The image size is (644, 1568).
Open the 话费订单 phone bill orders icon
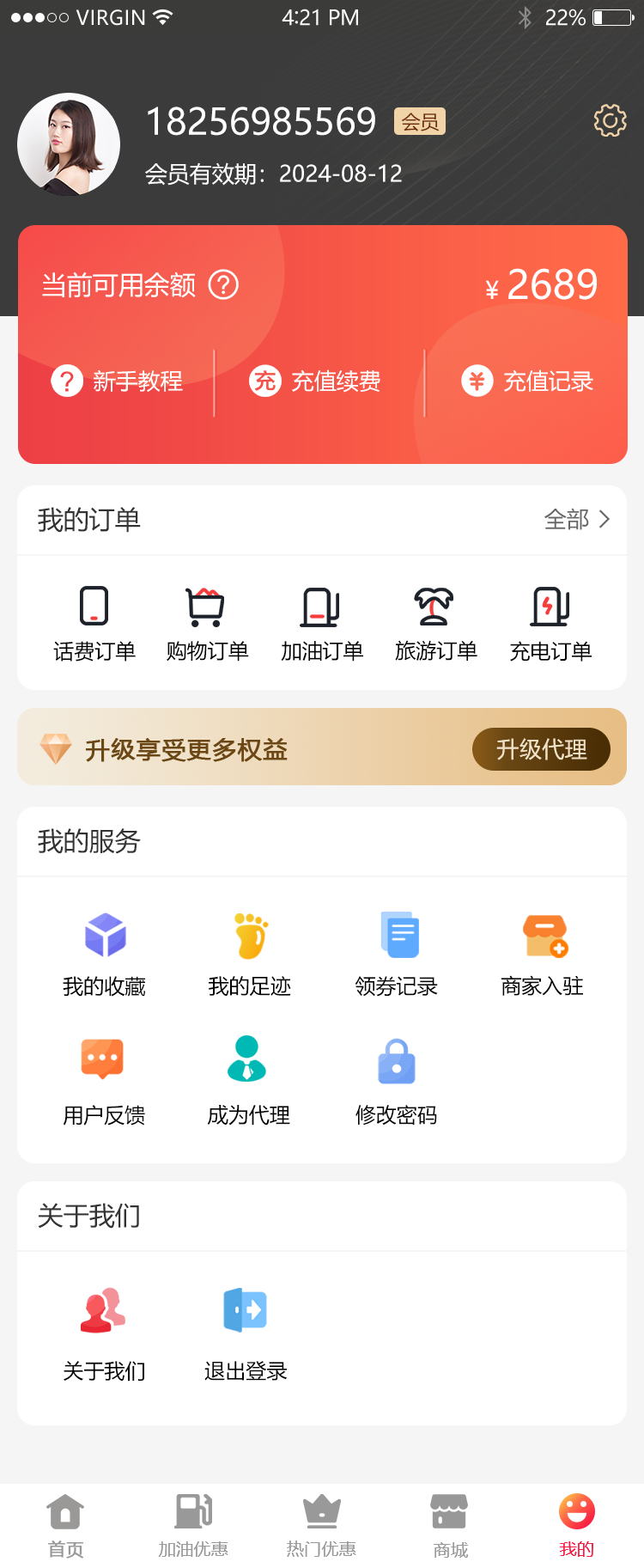tap(94, 619)
